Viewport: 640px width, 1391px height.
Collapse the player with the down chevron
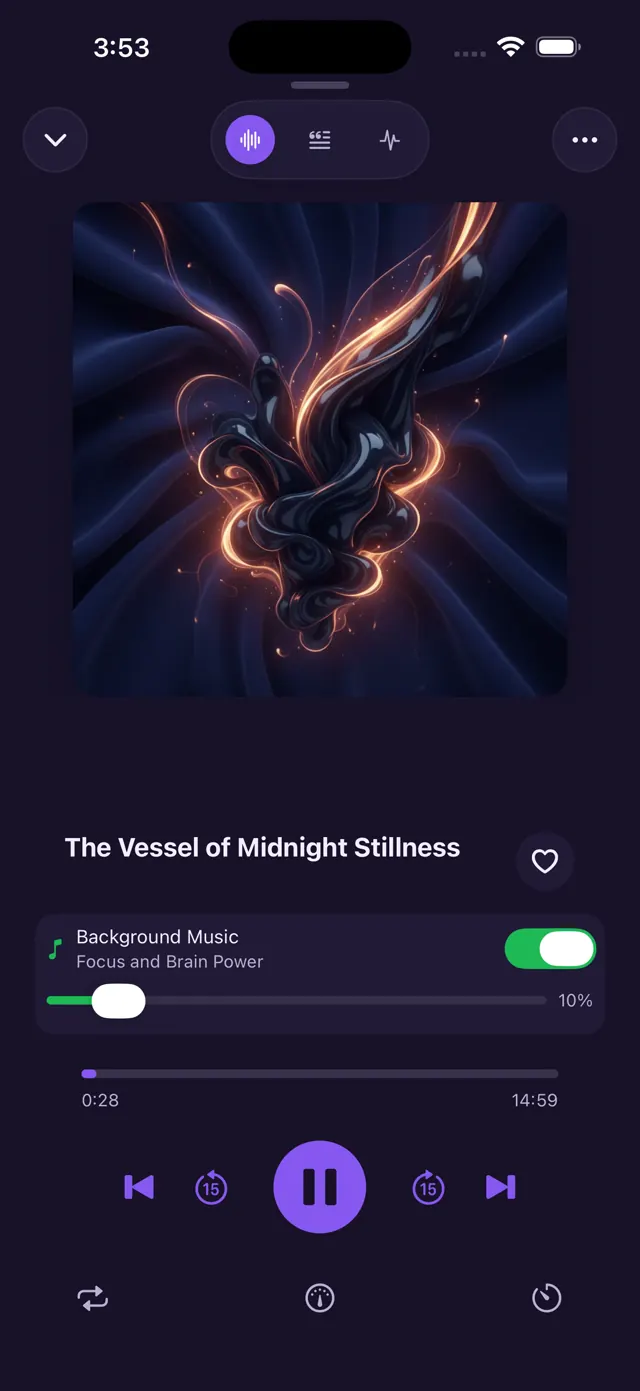[55, 140]
